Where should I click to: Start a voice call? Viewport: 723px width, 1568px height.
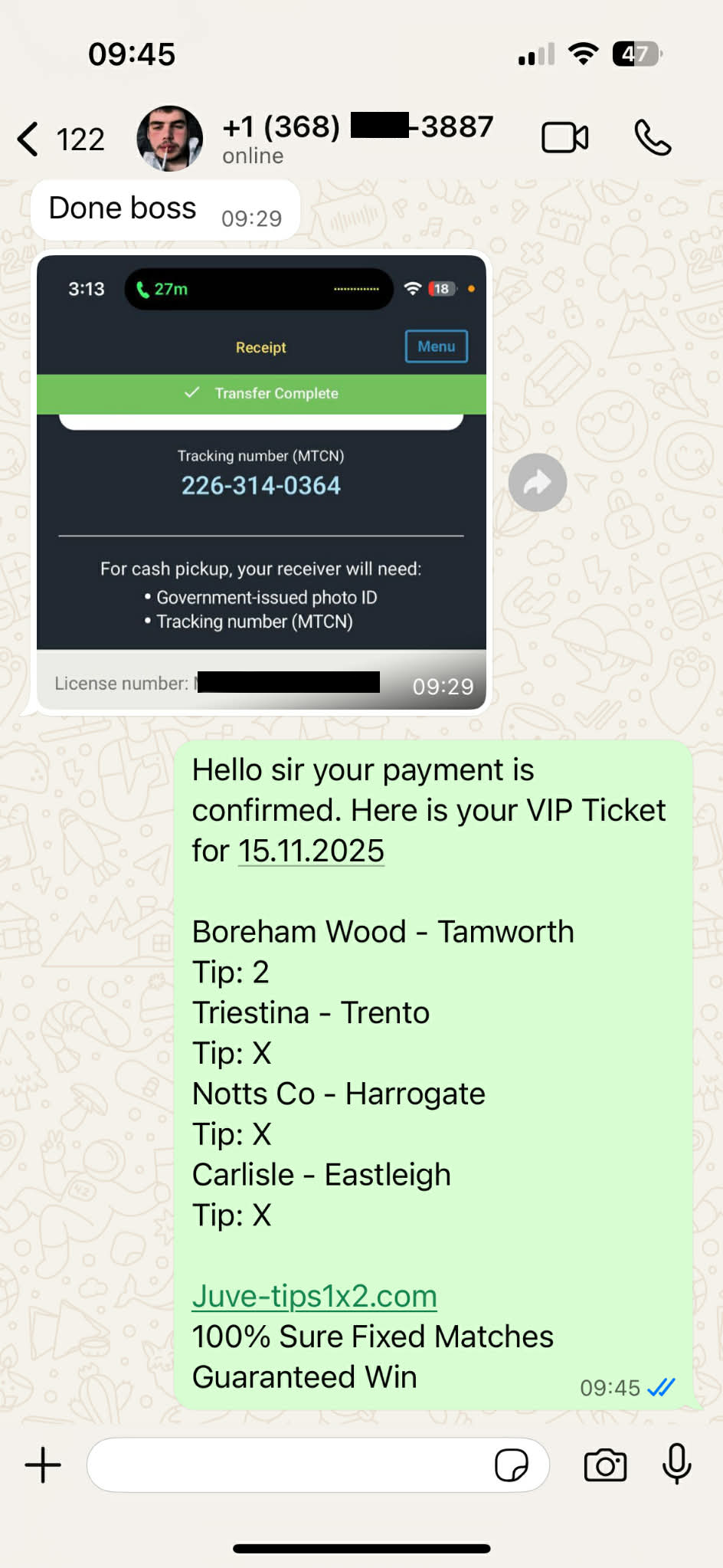pos(653,139)
